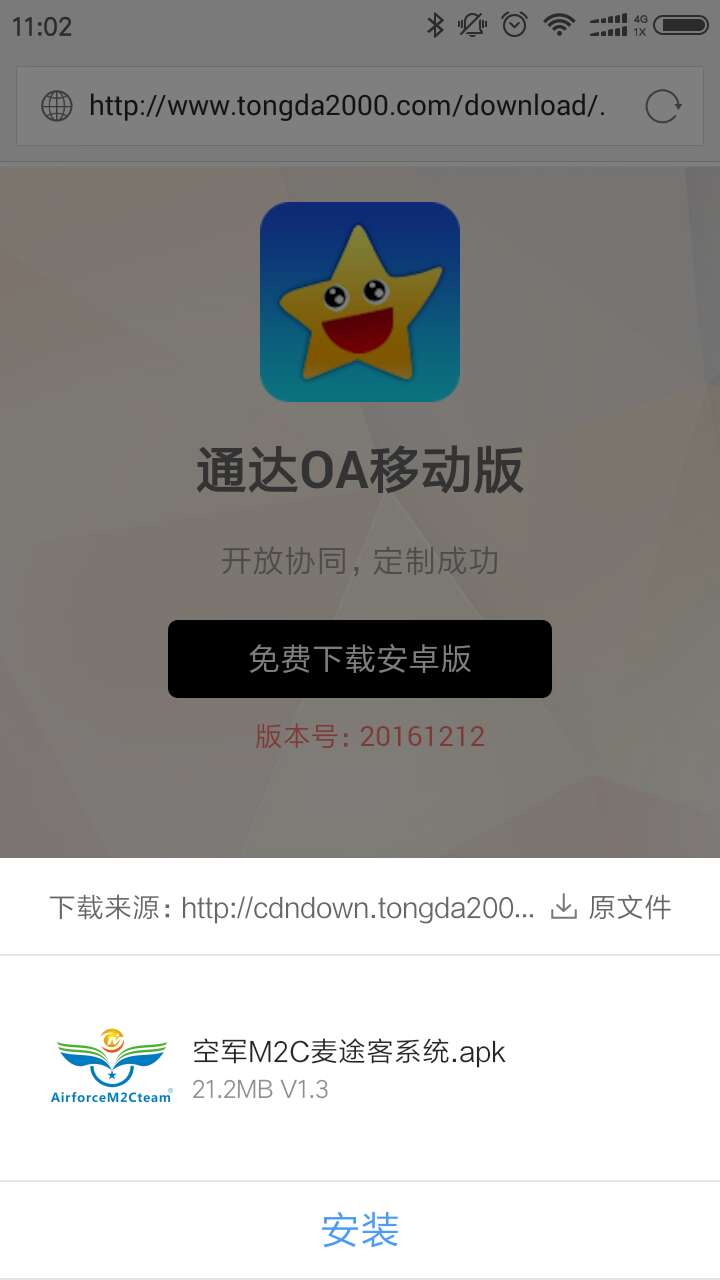Dismiss the sheet by tapping the dimmed 免费下载安卓版 button
Viewport: 720px width, 1280px height.
[x=360, y=659]
